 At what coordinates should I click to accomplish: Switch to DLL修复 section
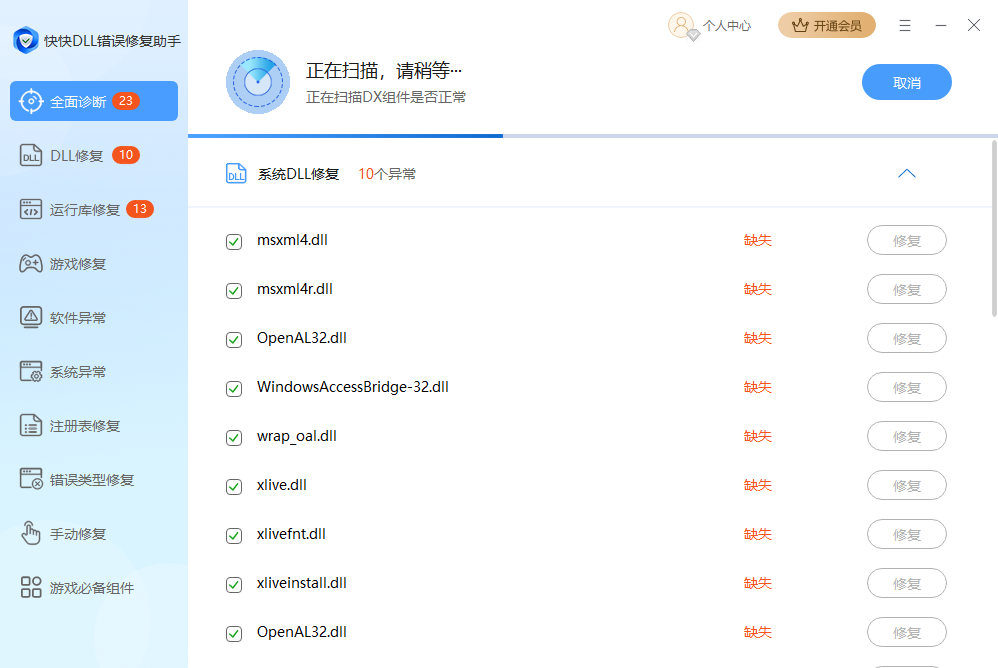click(x=77, y=156)
